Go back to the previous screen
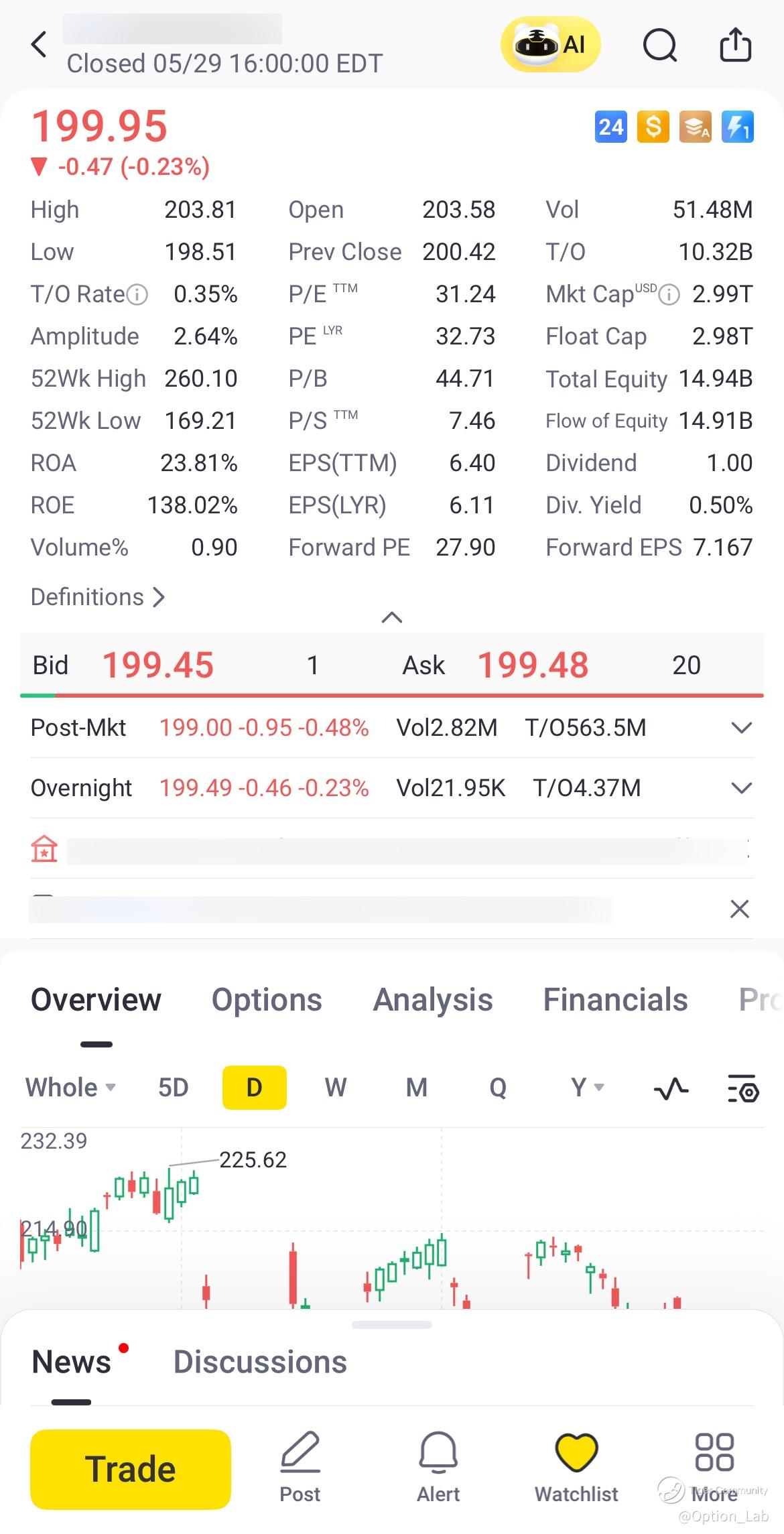 point(40,46)
